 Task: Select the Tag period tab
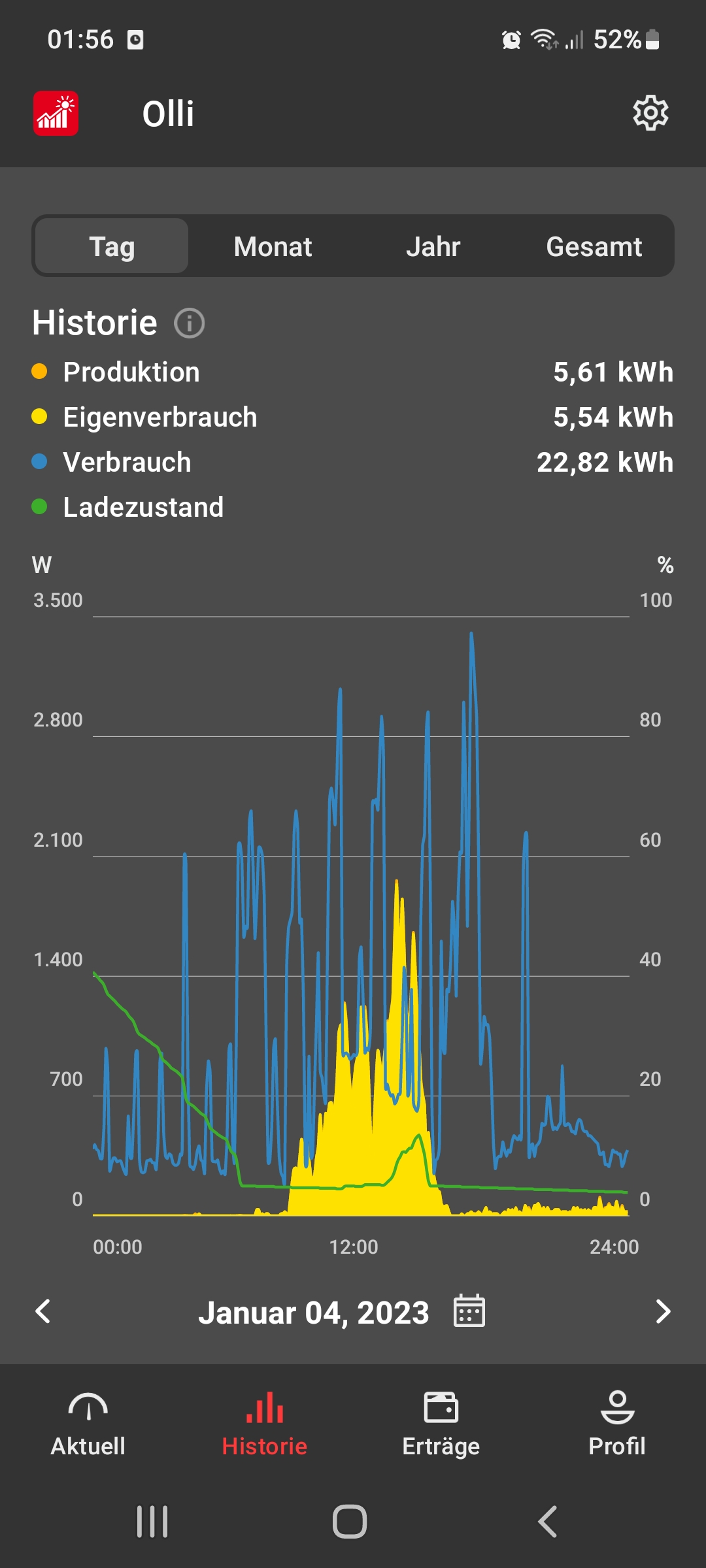pyautogui.click(x=112, y=246)
